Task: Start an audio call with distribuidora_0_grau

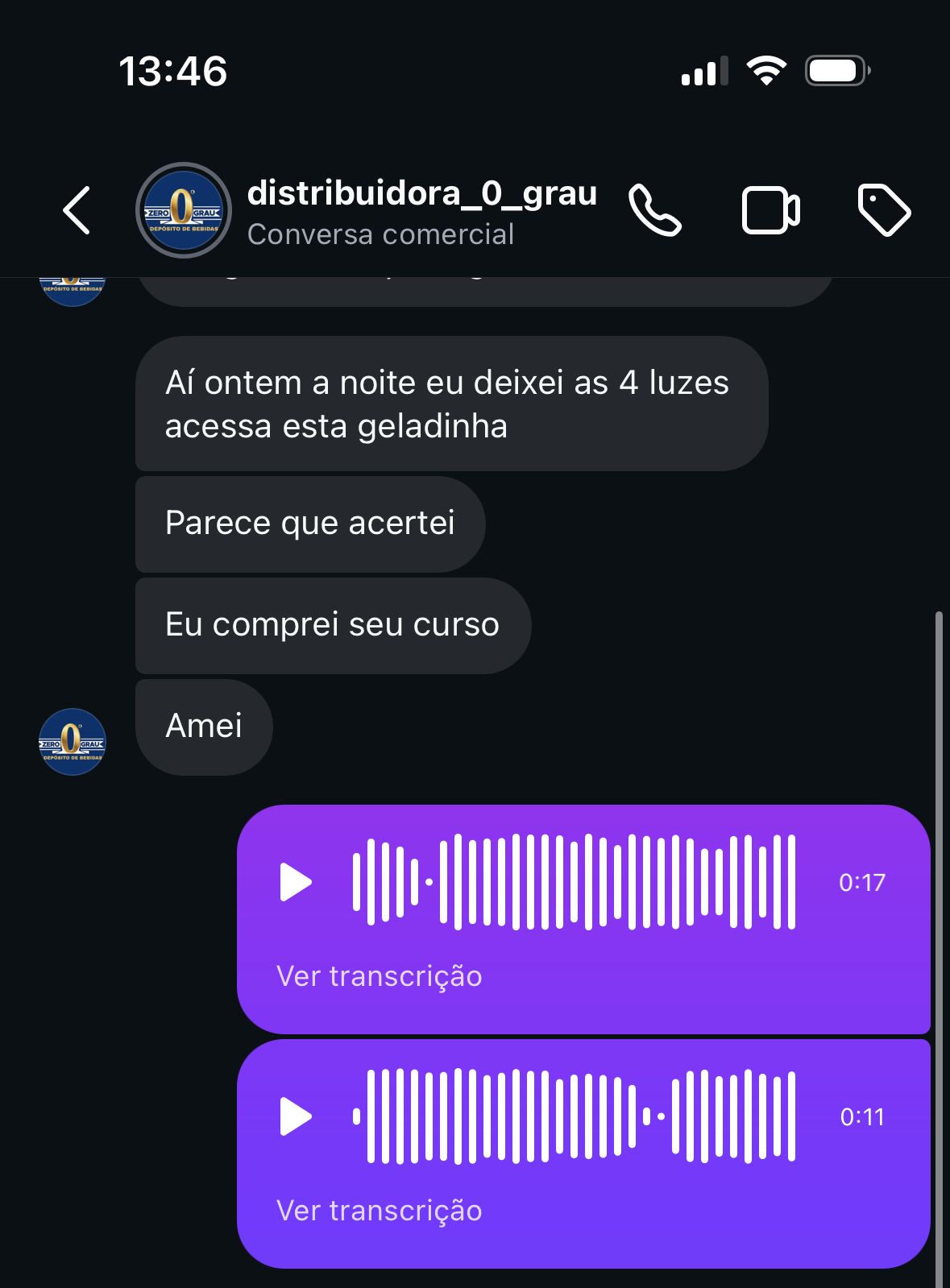Action: click(654, 211)
